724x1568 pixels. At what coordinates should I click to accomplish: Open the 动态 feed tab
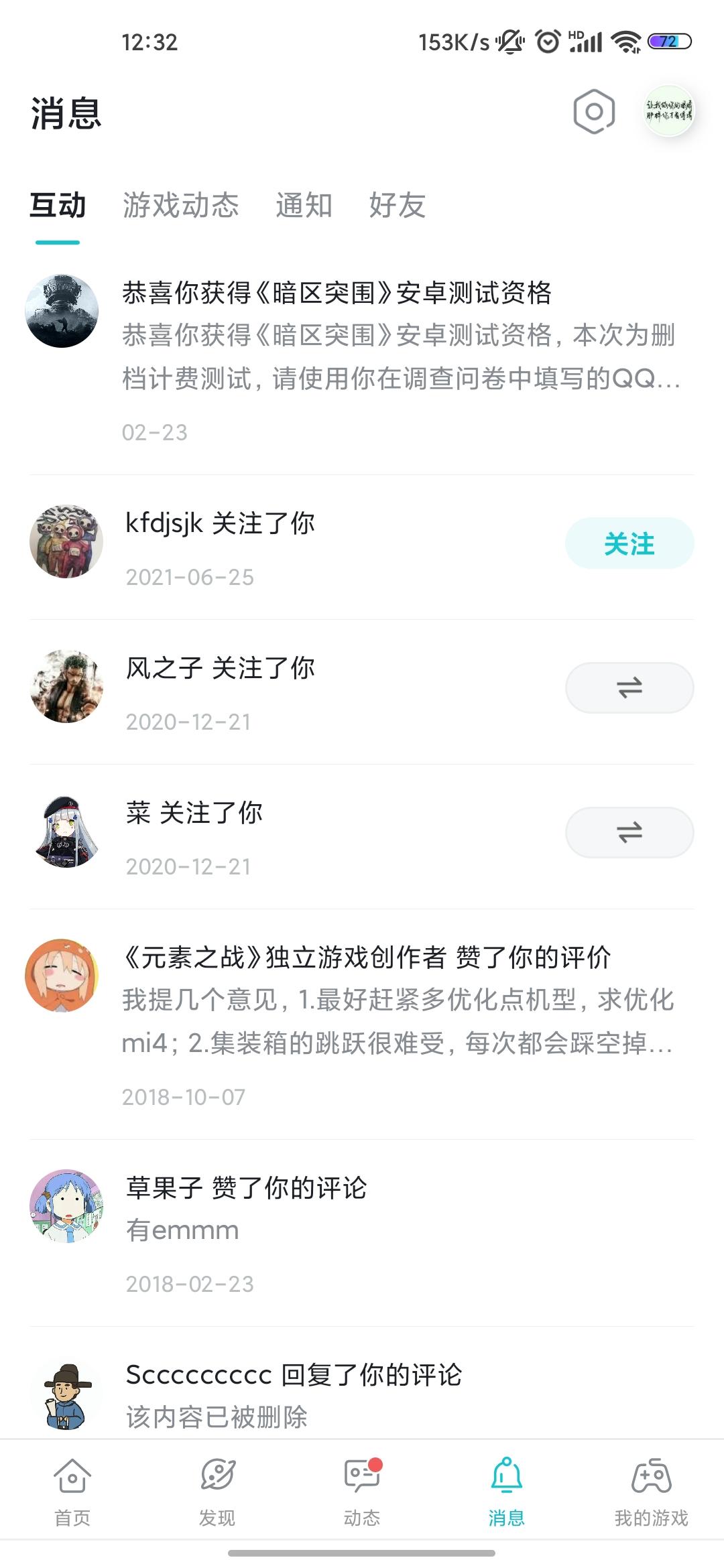point(362,1489)
